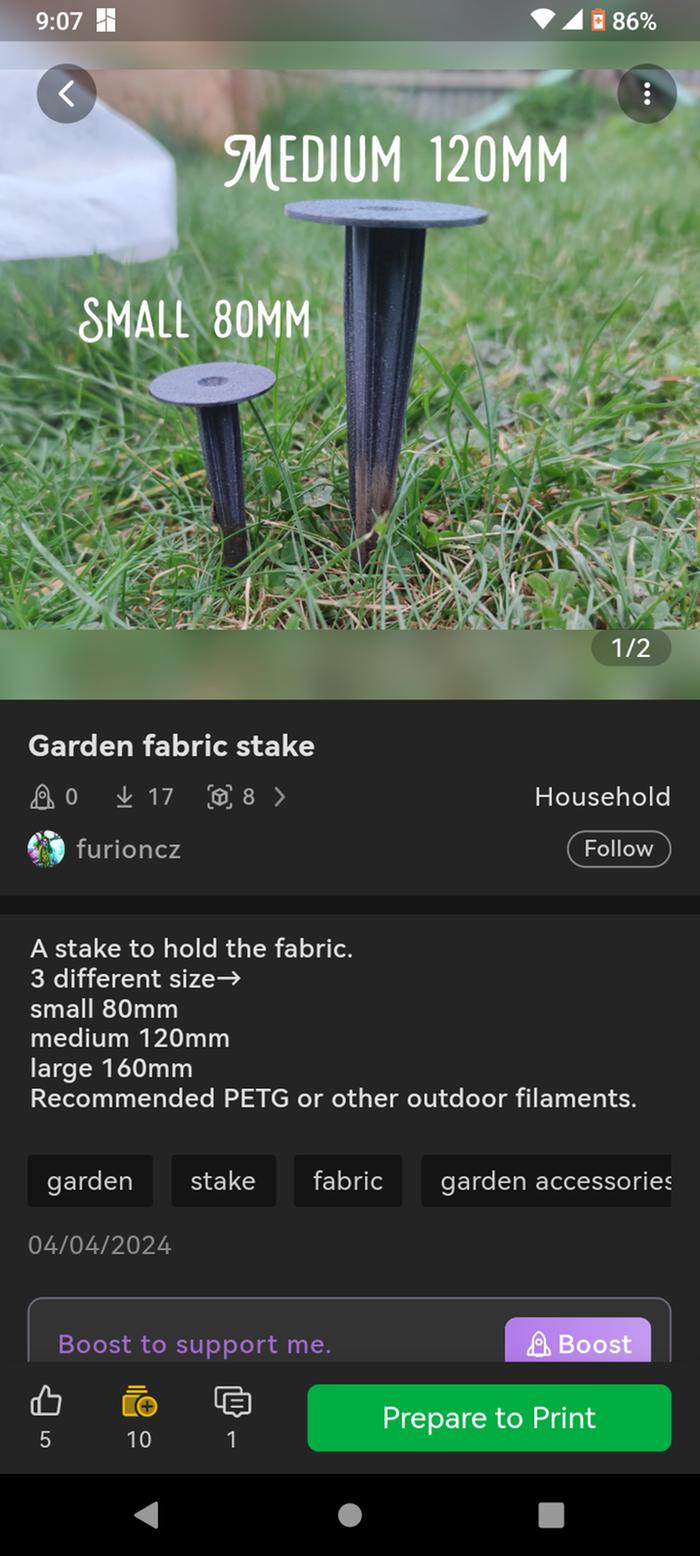Open recent apps from navigation bar

click(x=551, y=1515)
